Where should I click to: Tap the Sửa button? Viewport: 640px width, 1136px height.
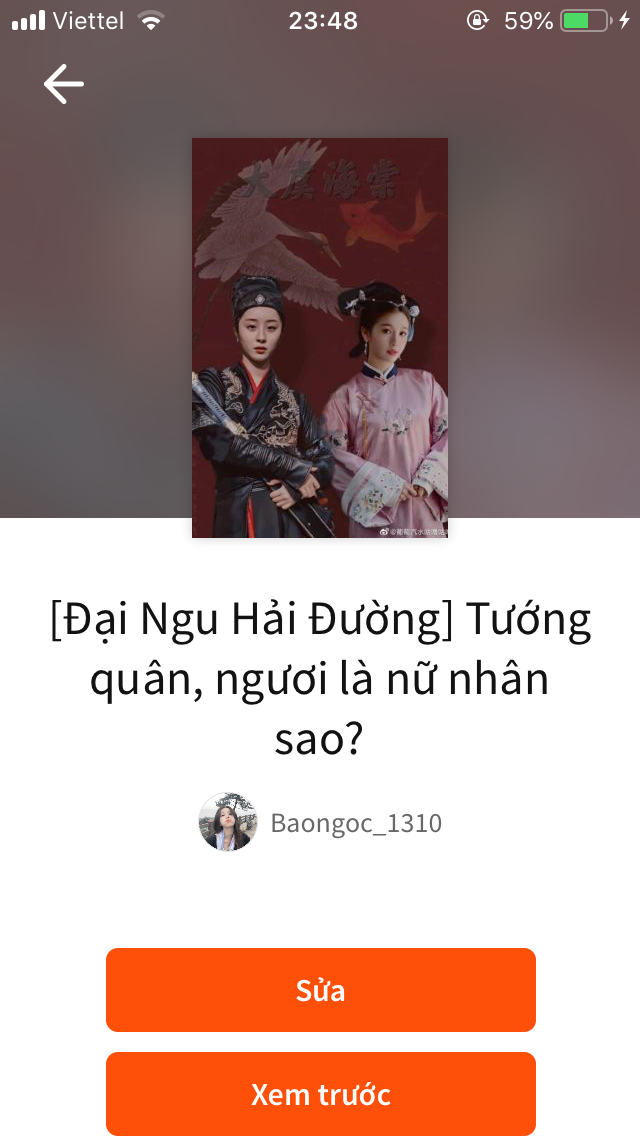[321, 990]
